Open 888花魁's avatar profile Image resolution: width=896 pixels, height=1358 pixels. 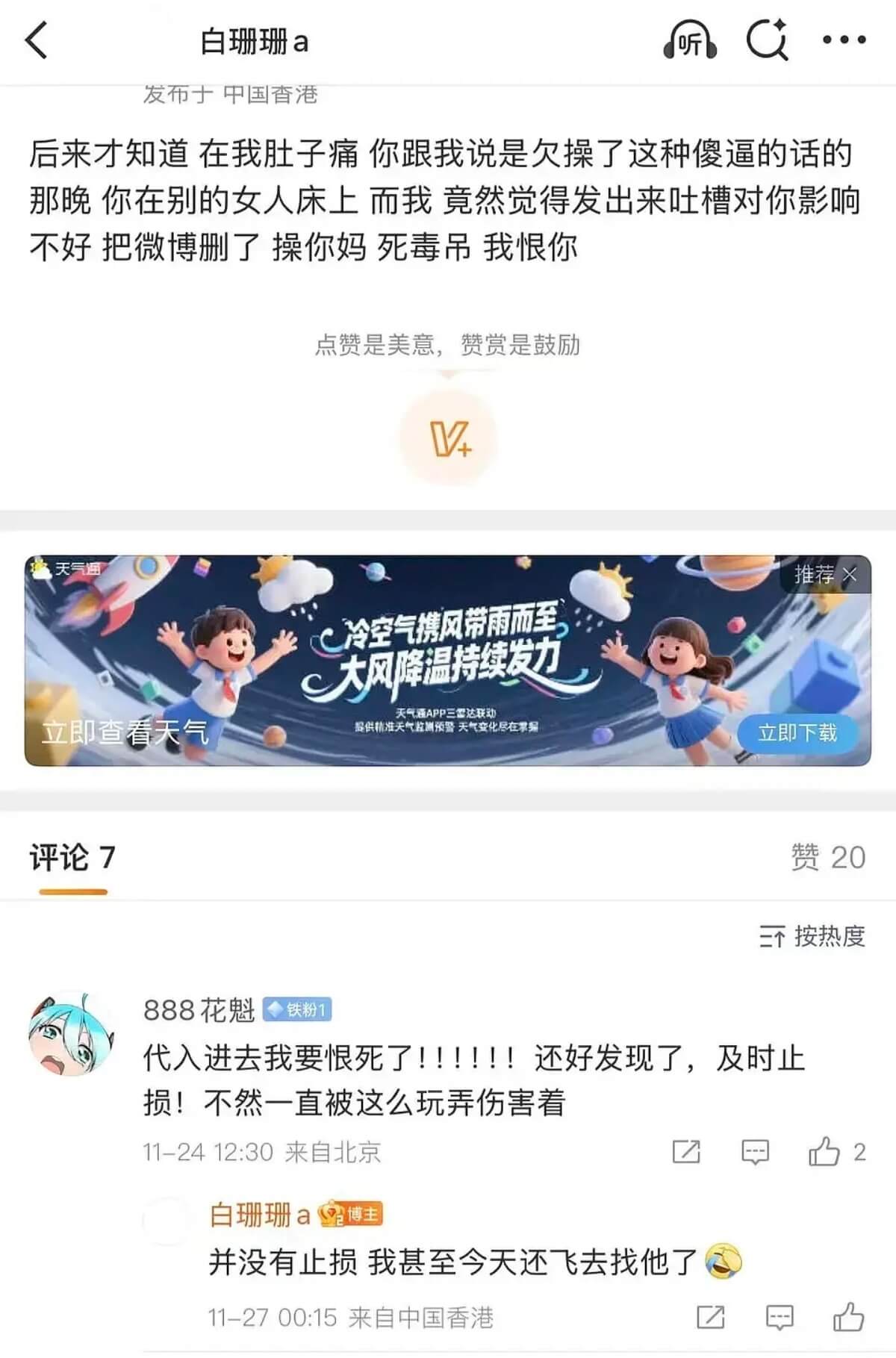(x=72, y=1035)
